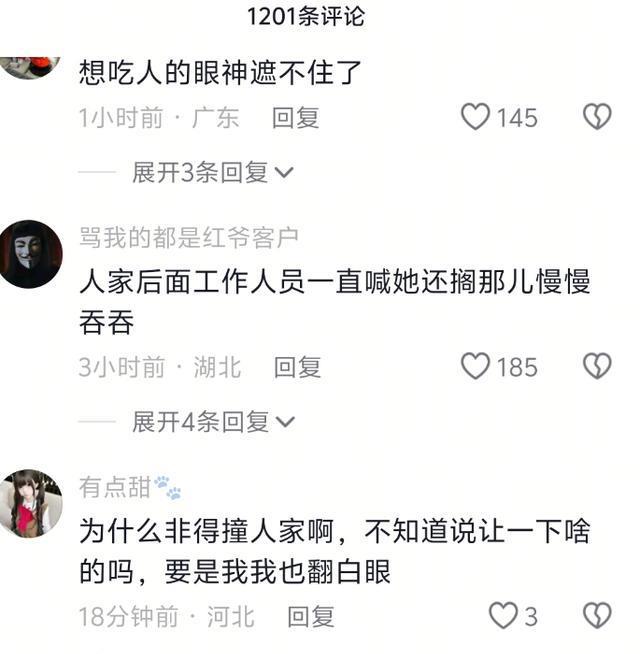Expand 展开3条回复
The image size is (640, 654).
pyautogui.click(x=212, y=172)
